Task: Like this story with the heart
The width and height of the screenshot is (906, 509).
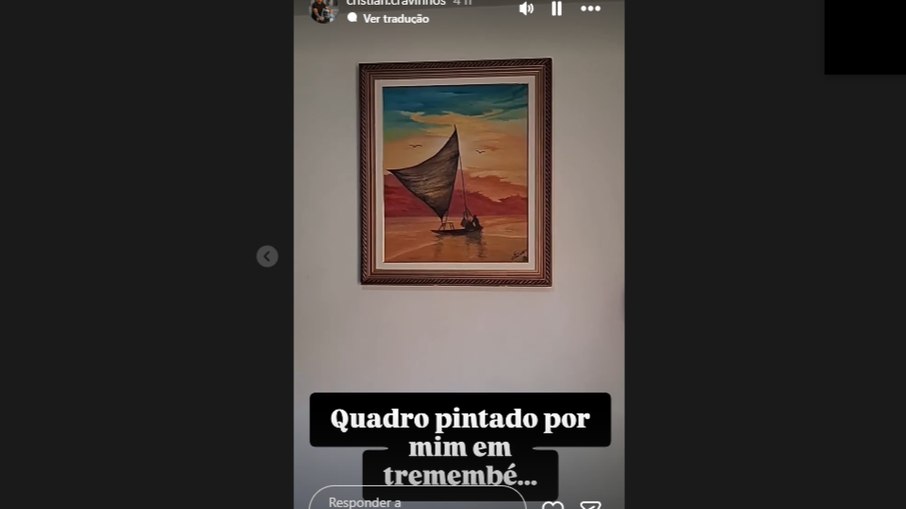Action: pyautogui.click(x=552, y=505)
